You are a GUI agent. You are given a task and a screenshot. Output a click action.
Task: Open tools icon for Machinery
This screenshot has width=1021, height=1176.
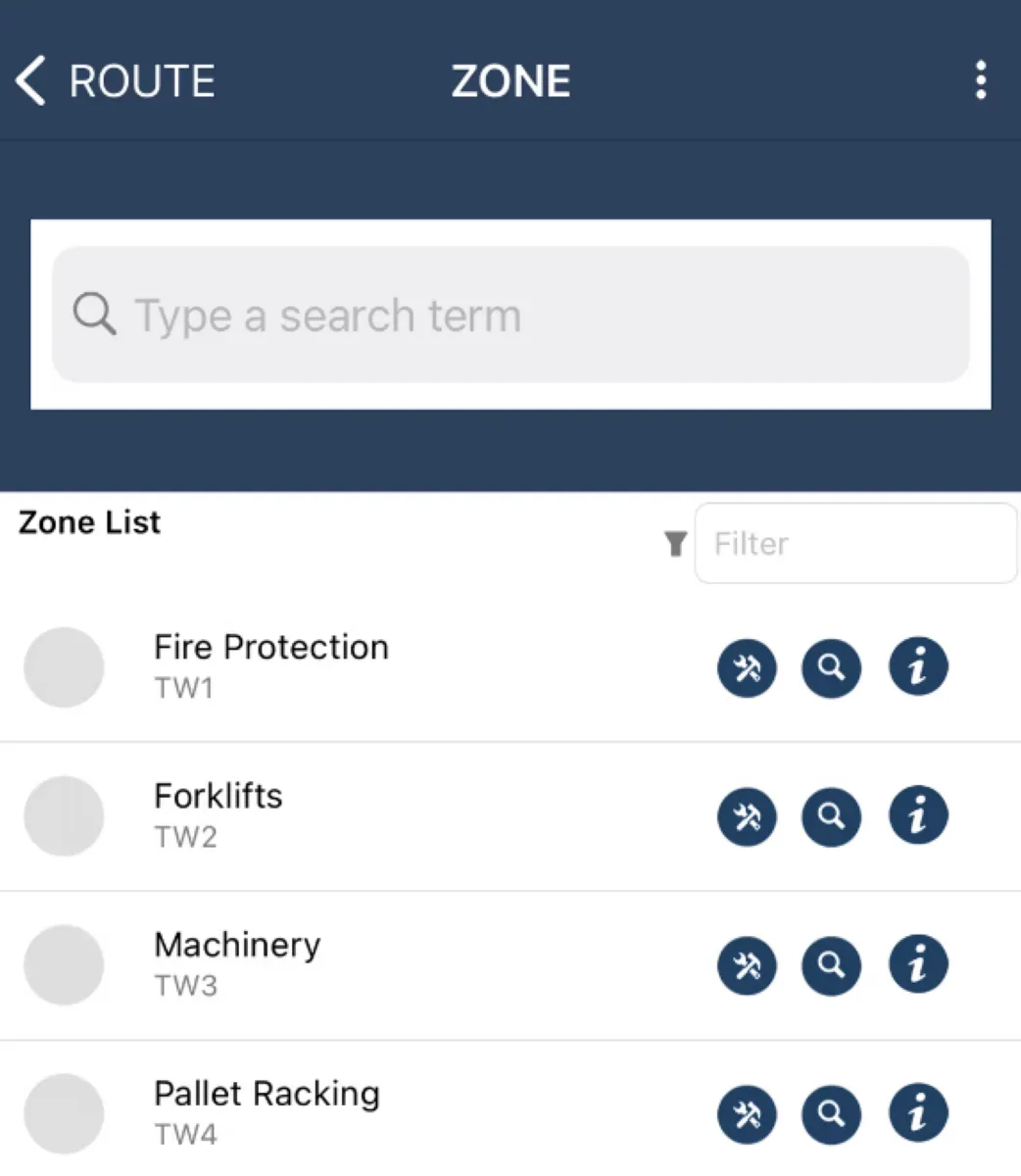747,966
